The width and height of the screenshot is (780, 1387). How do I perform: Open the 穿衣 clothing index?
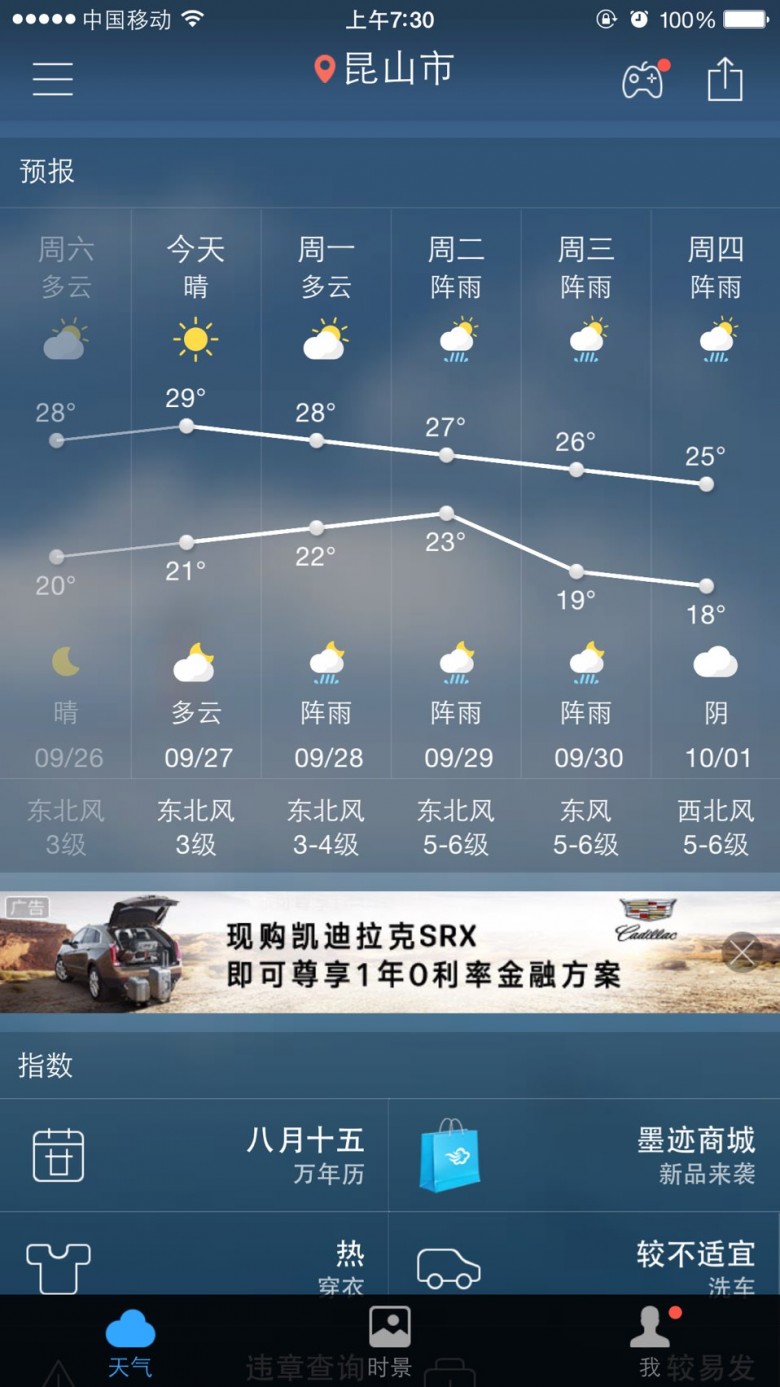(x=195, y=1262)
